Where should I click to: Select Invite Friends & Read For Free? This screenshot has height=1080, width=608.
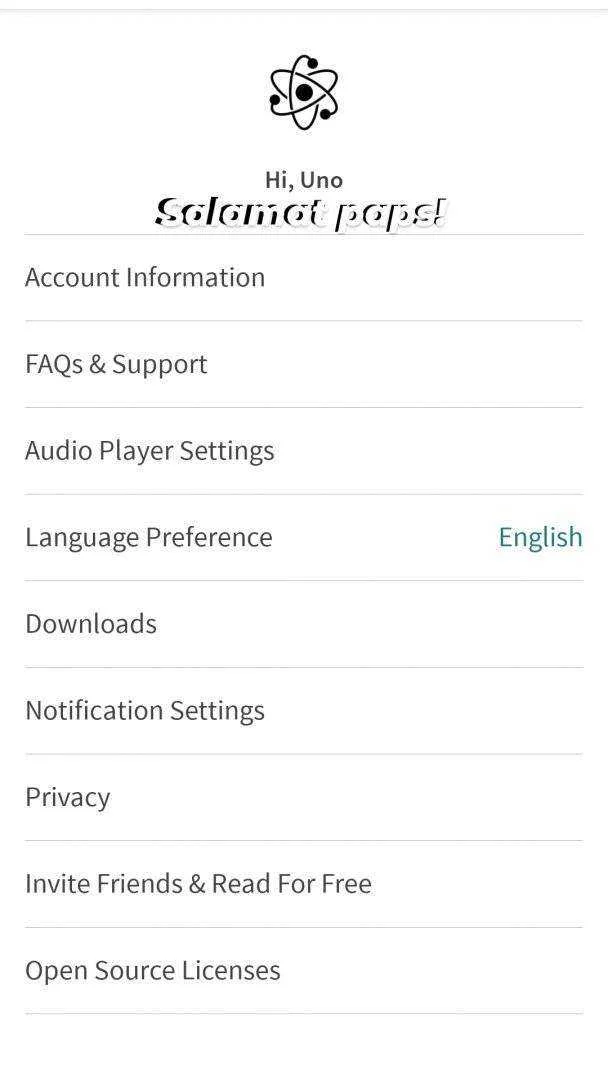tap(304, 884)
